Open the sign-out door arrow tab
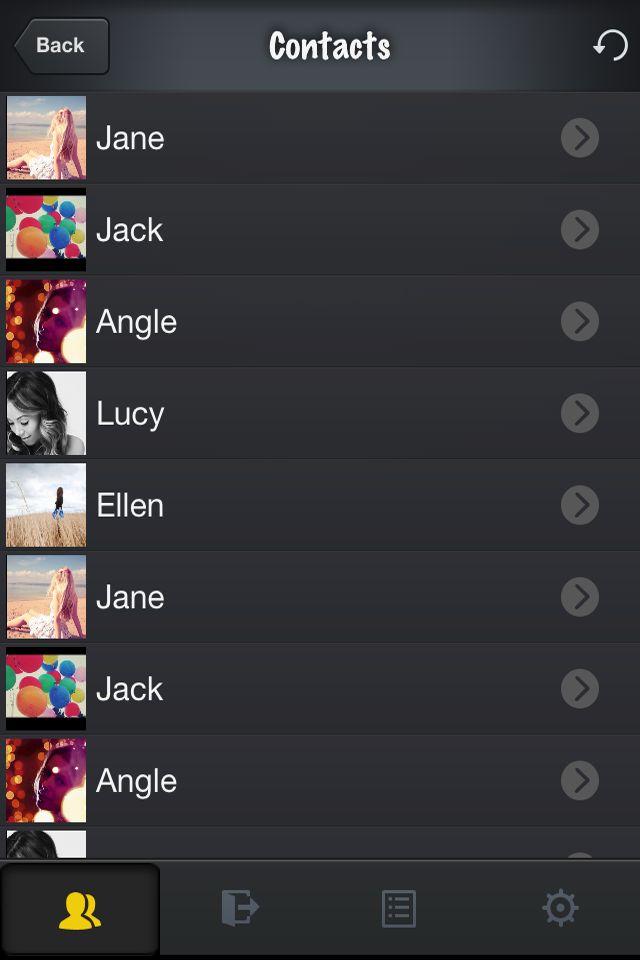Screen dimensions: 640x960 tap(240, 909)
